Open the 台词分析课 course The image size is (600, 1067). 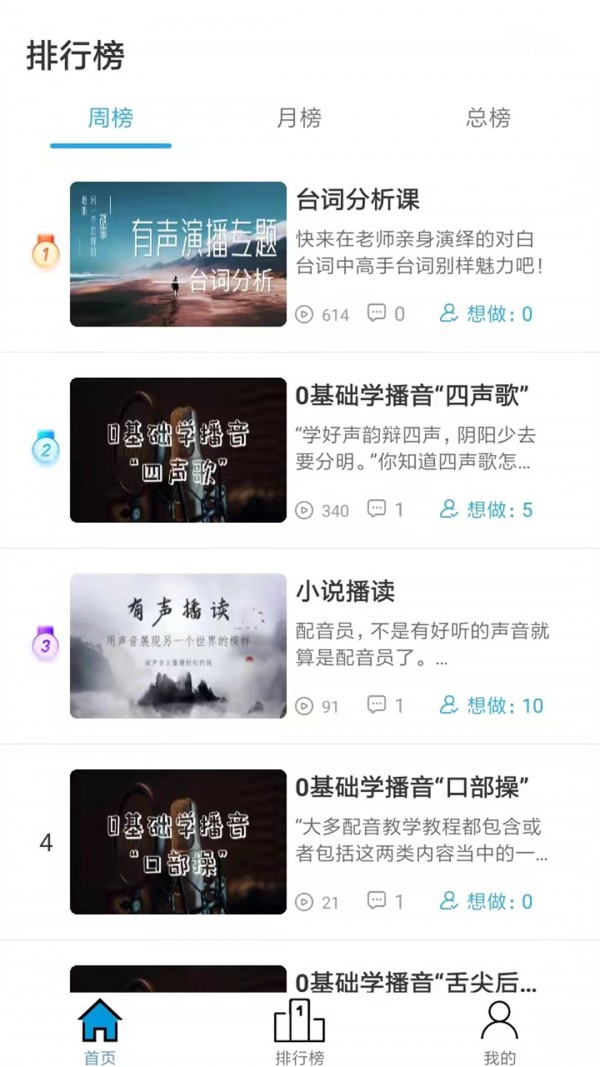coord(358,199)
